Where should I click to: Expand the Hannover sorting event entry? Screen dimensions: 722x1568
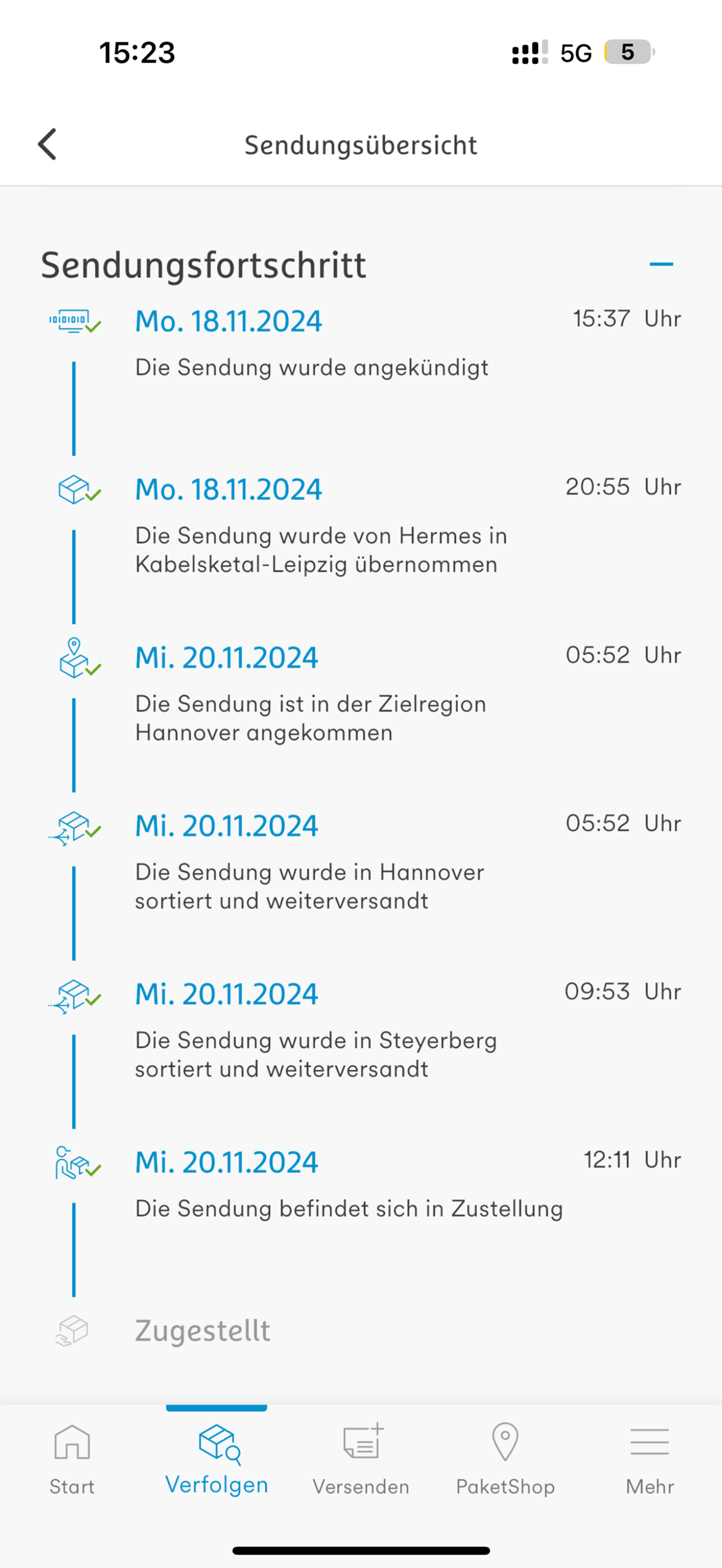pos(306,858)
